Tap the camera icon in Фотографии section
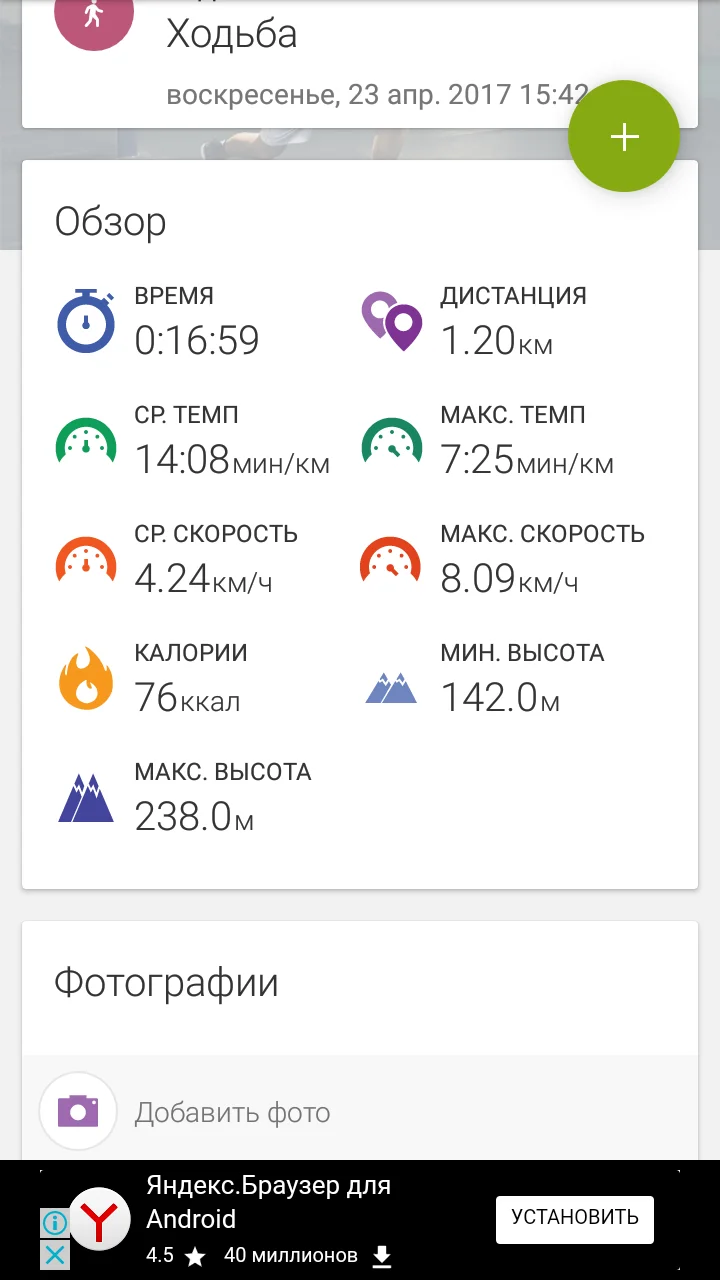This screenshot has width=720, height=1280. [x=78, y=1110]
